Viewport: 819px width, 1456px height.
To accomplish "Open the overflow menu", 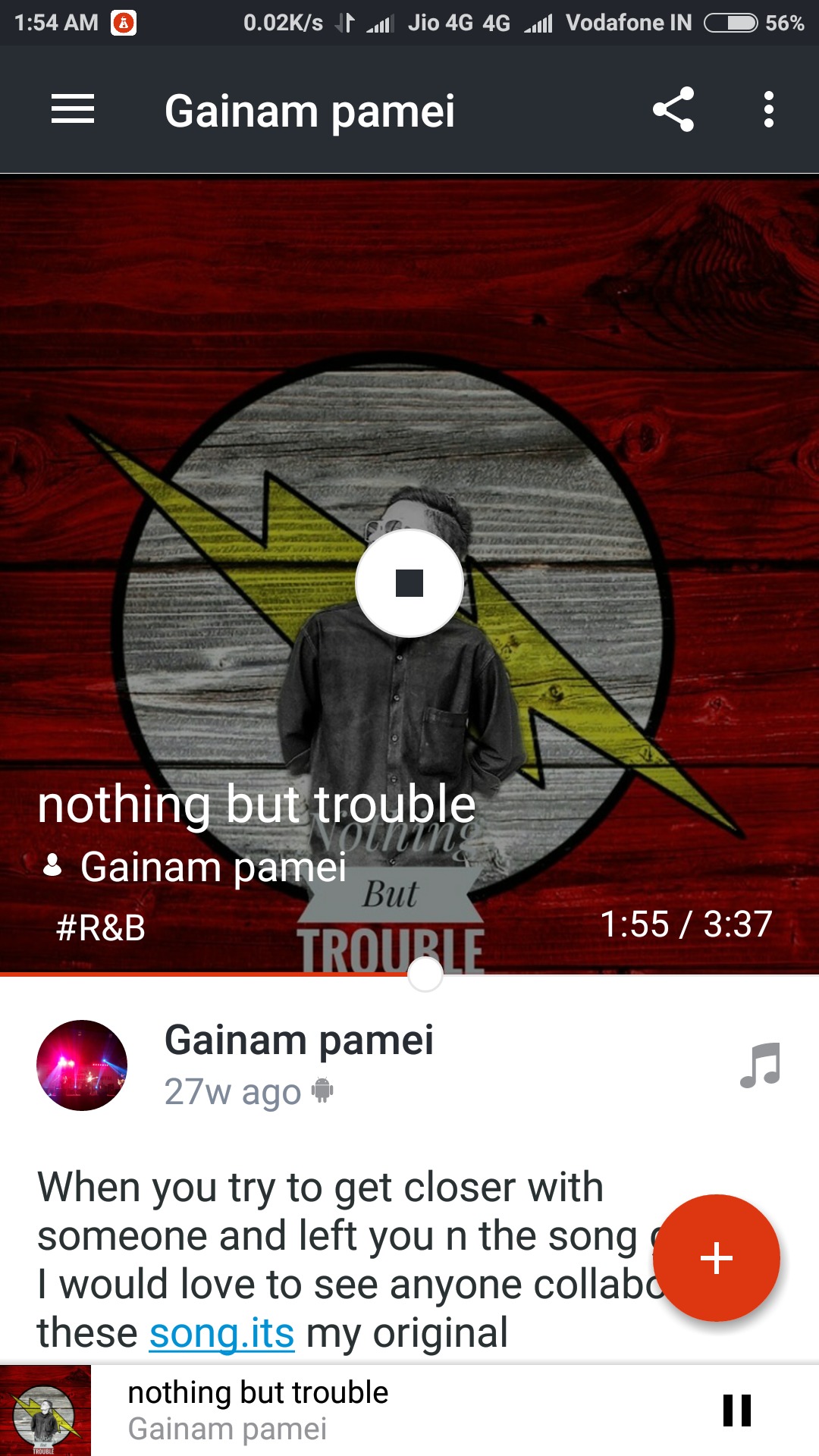I will coord(768,109).
